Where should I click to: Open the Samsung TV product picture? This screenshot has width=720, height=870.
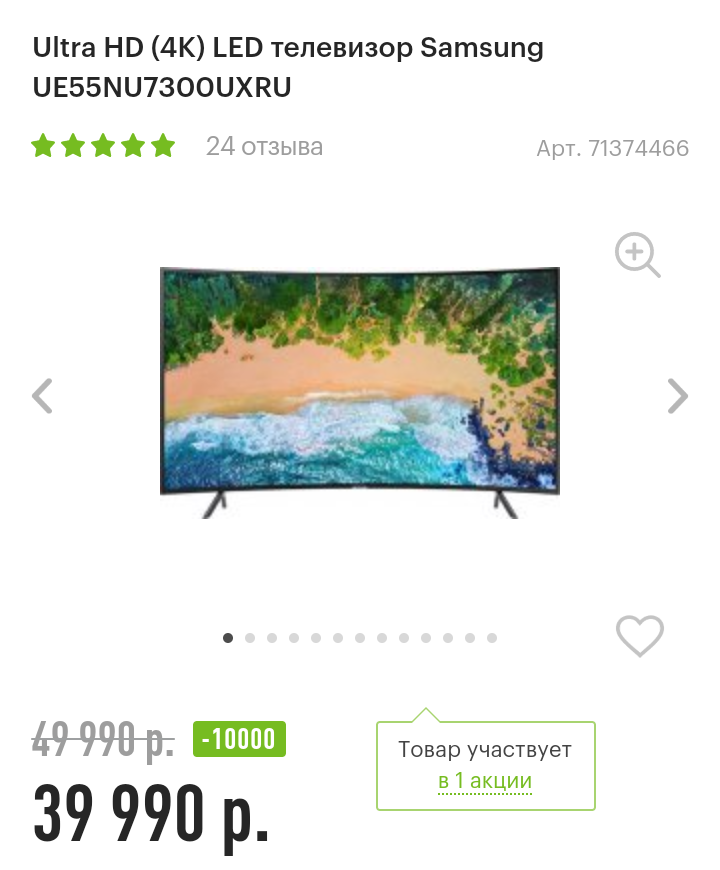(x=360, y=392)
